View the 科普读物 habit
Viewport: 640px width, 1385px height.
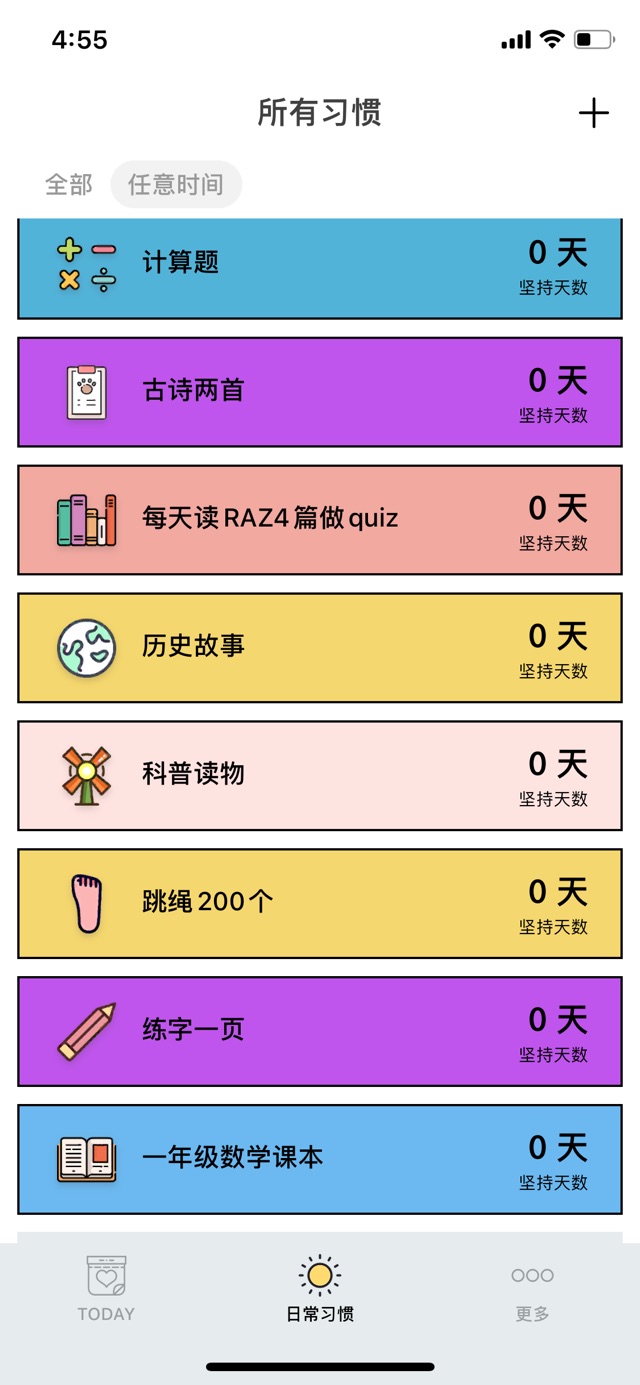(320, 776)
